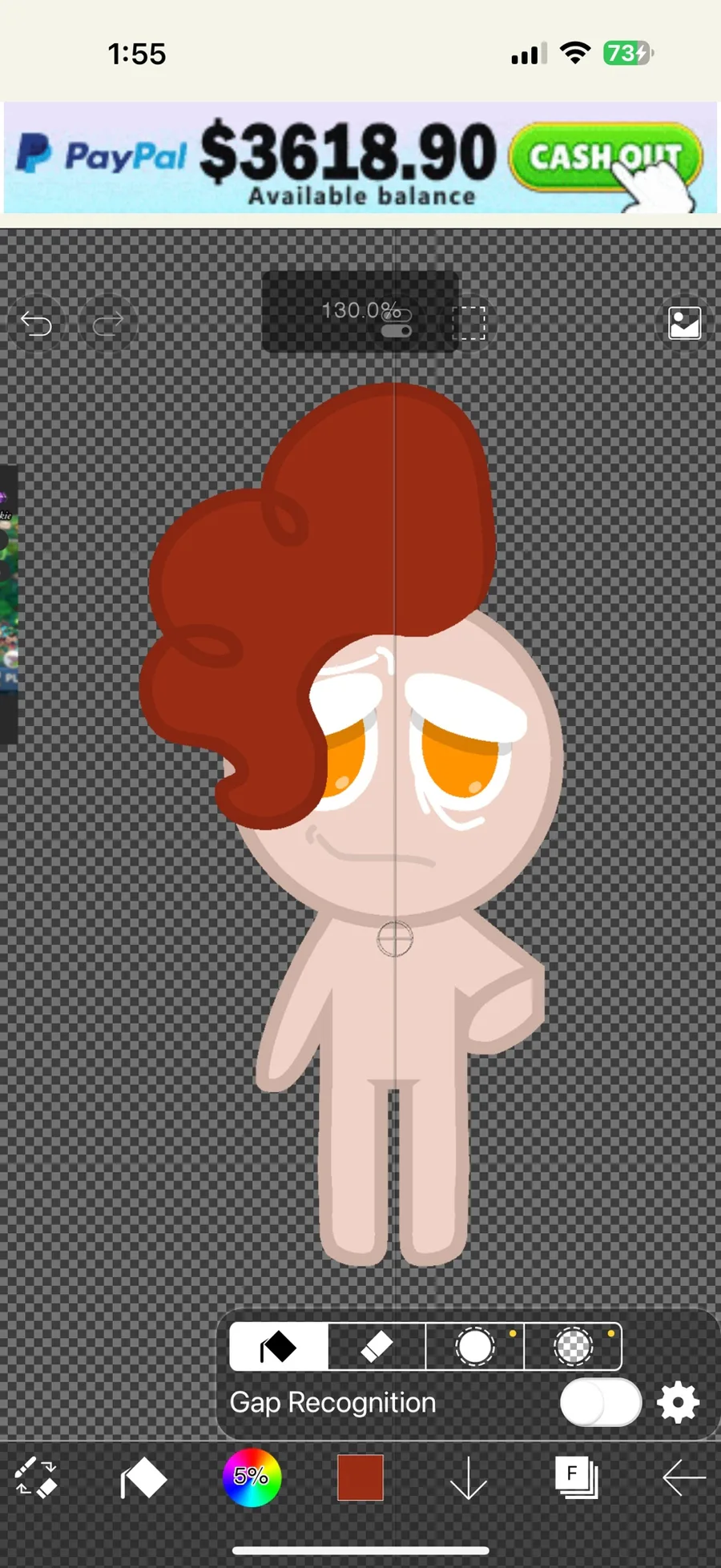721x1568 pixels.
Task: Choose the solid circle selection mode
Action: 475,1347
